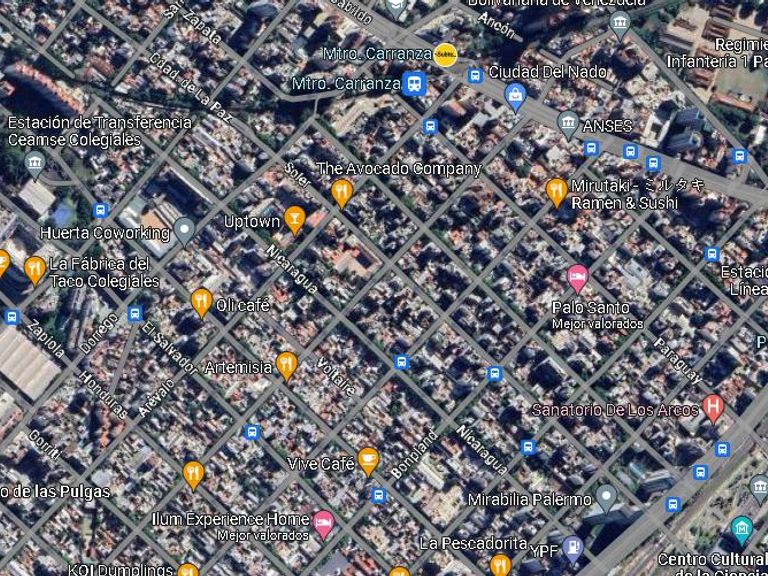Open Estación de Transferencia Ceamse Colegiales pin

(35, 162)
